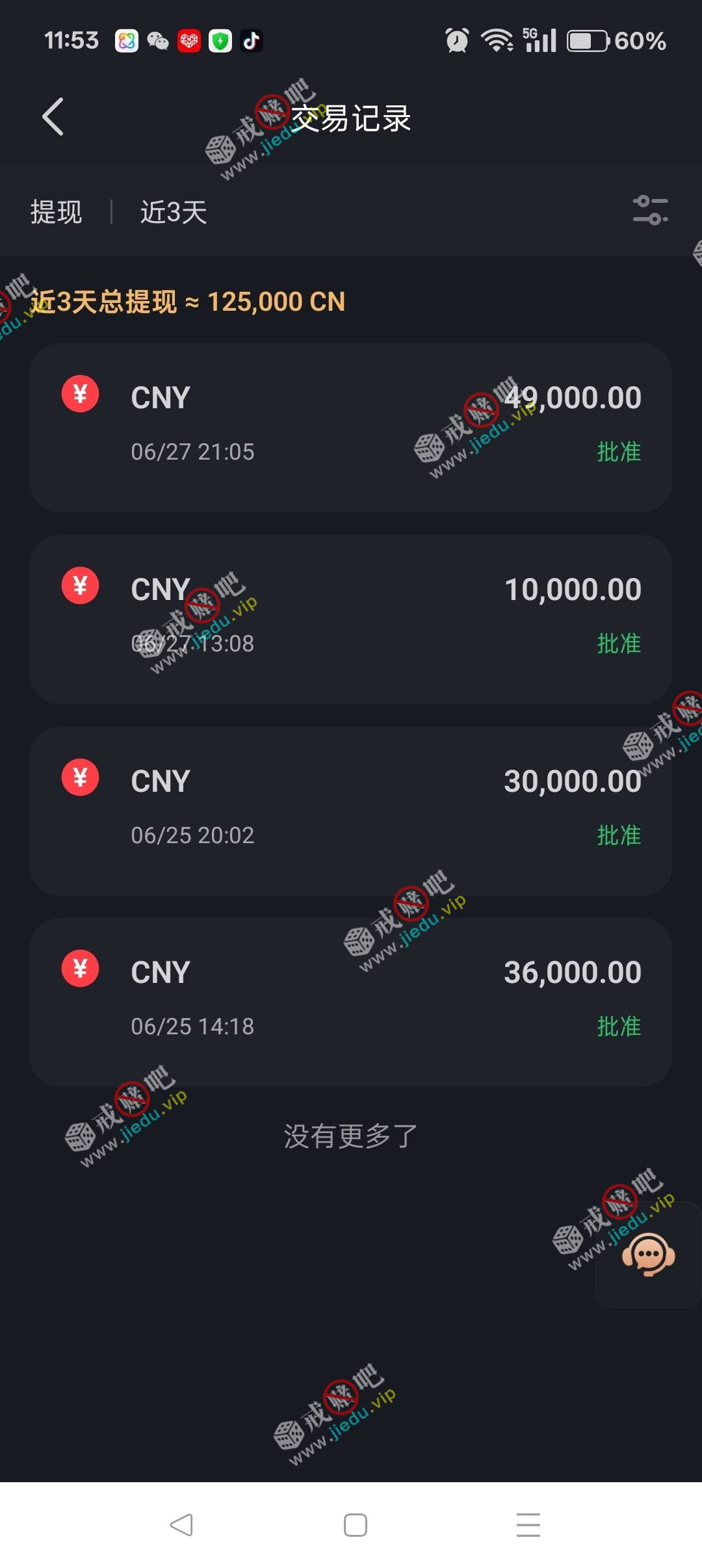Open the 10,000.00 CNY withdrawal record
Viewport: 702px width, 1568px height.
[351, 619]
